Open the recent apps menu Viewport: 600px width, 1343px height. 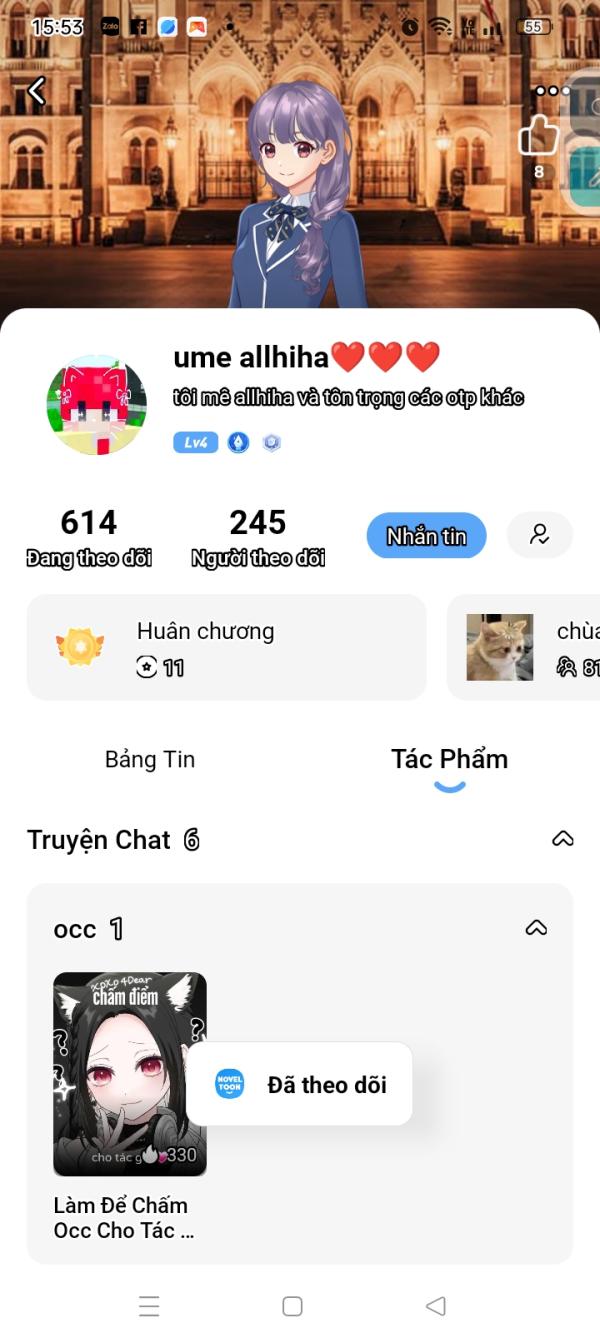[149, 1306]
